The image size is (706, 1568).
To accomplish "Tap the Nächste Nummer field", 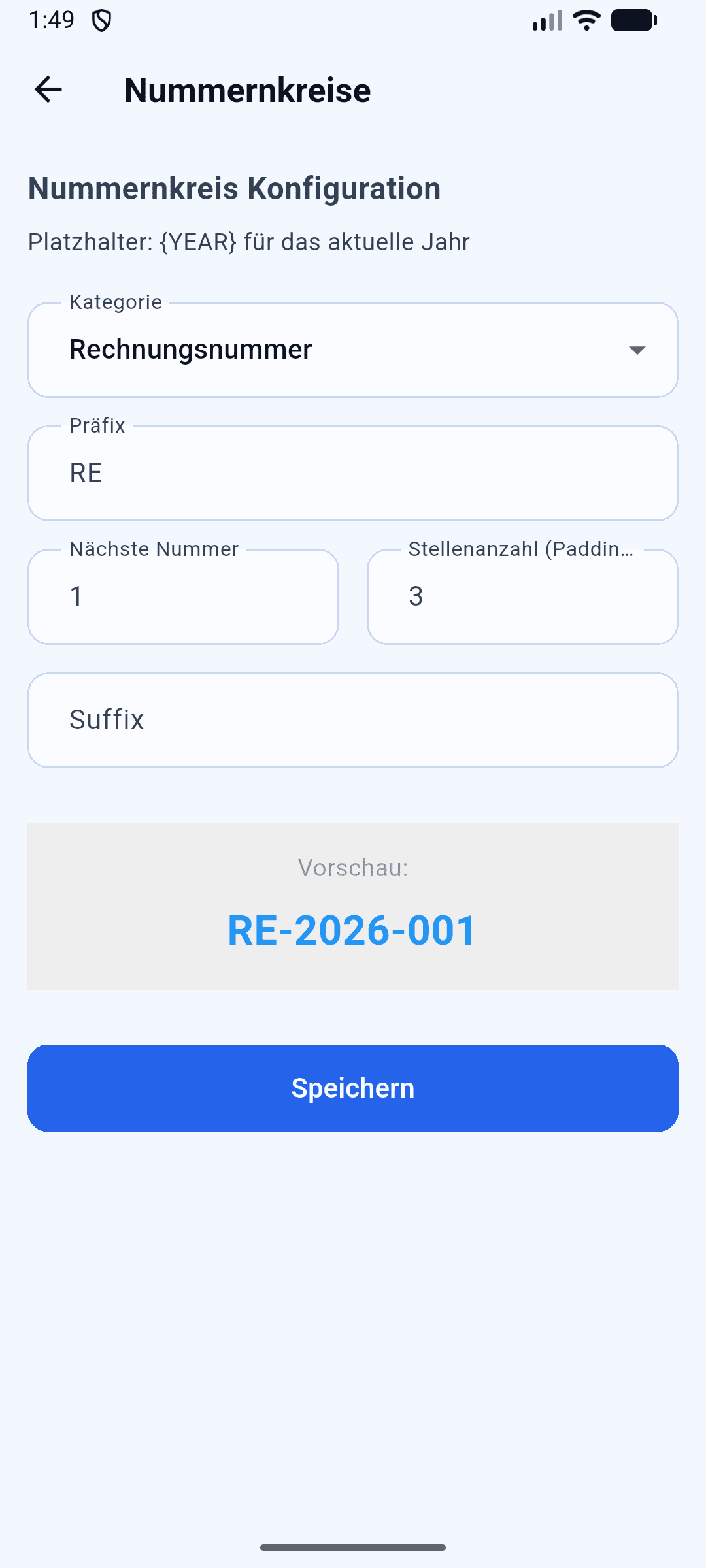I will click(183, 596).
